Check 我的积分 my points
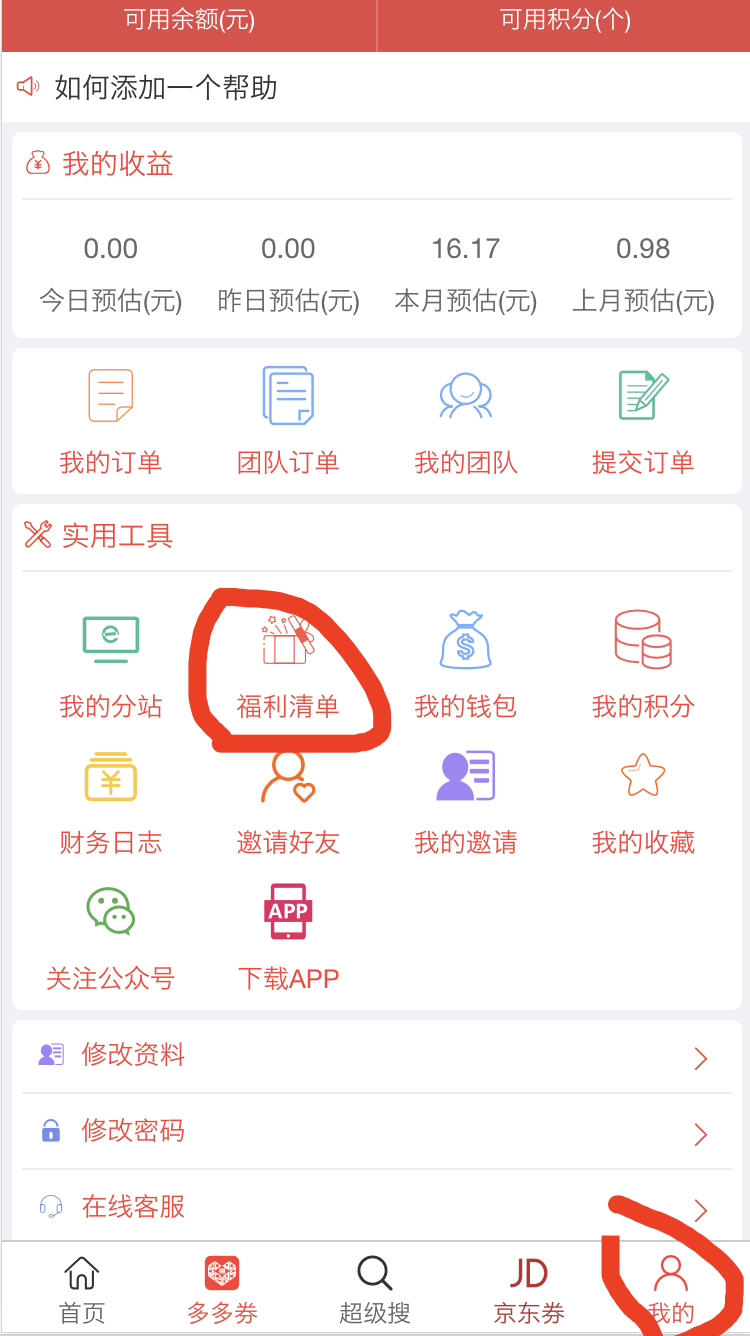 643,665
